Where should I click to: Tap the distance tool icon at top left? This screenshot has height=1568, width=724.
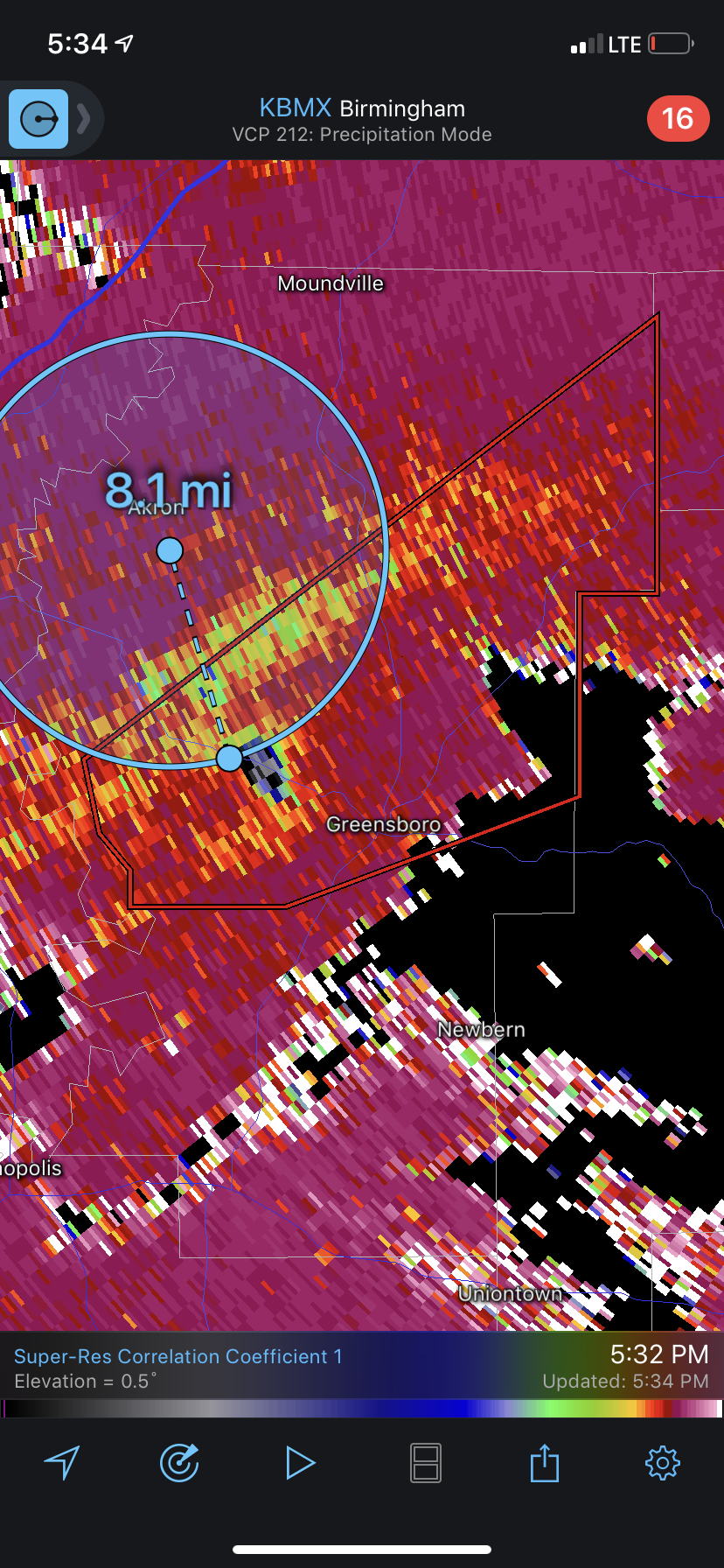38,119
